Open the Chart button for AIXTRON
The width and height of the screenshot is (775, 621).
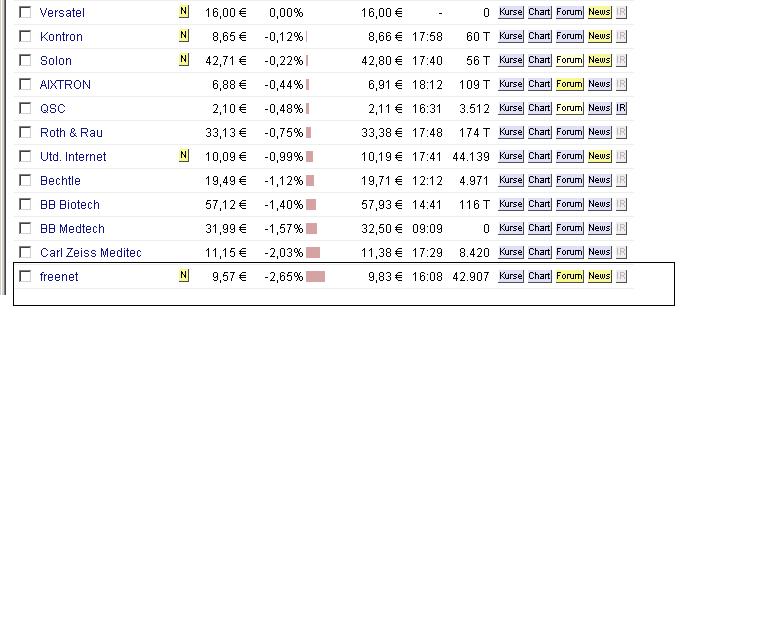click(539, 84)
